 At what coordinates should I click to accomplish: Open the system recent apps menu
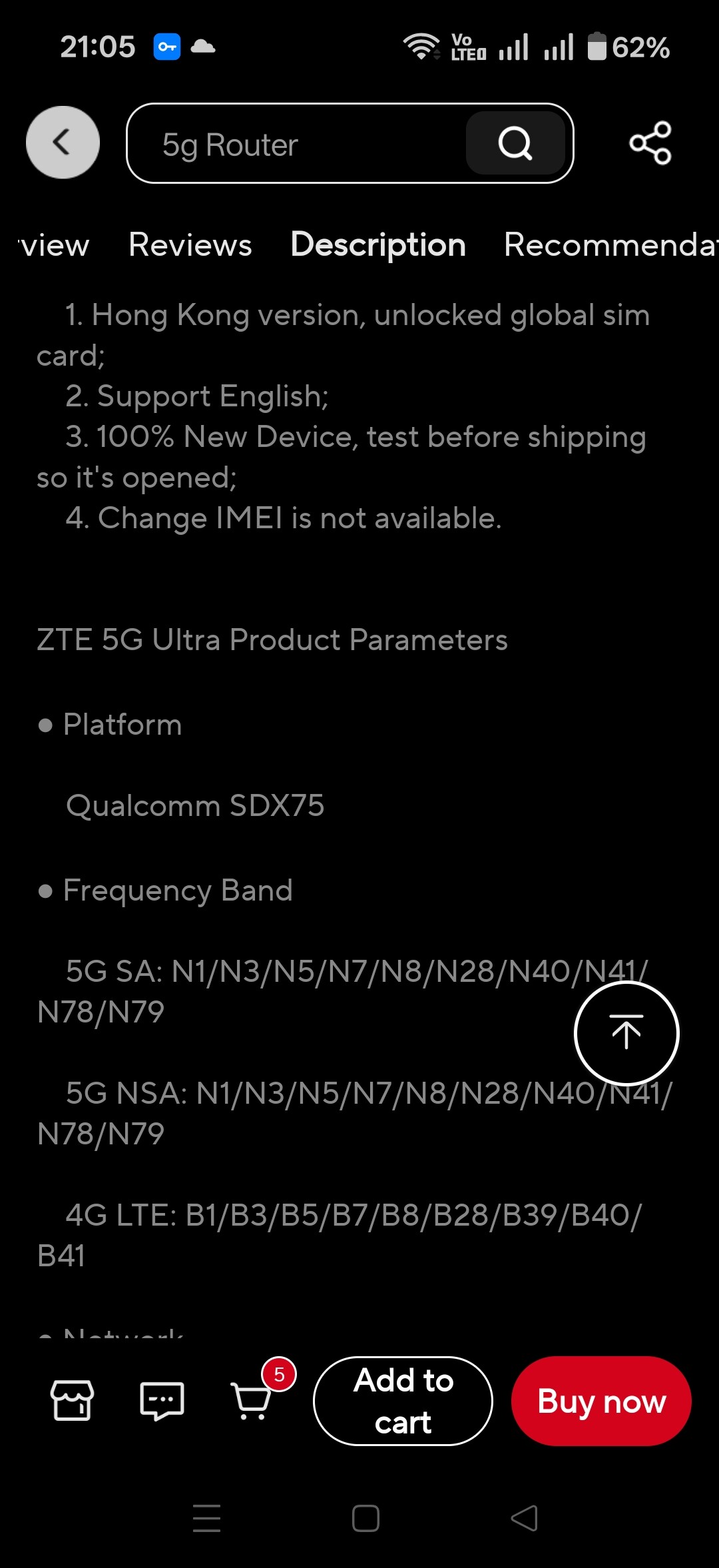point(206,1518)
